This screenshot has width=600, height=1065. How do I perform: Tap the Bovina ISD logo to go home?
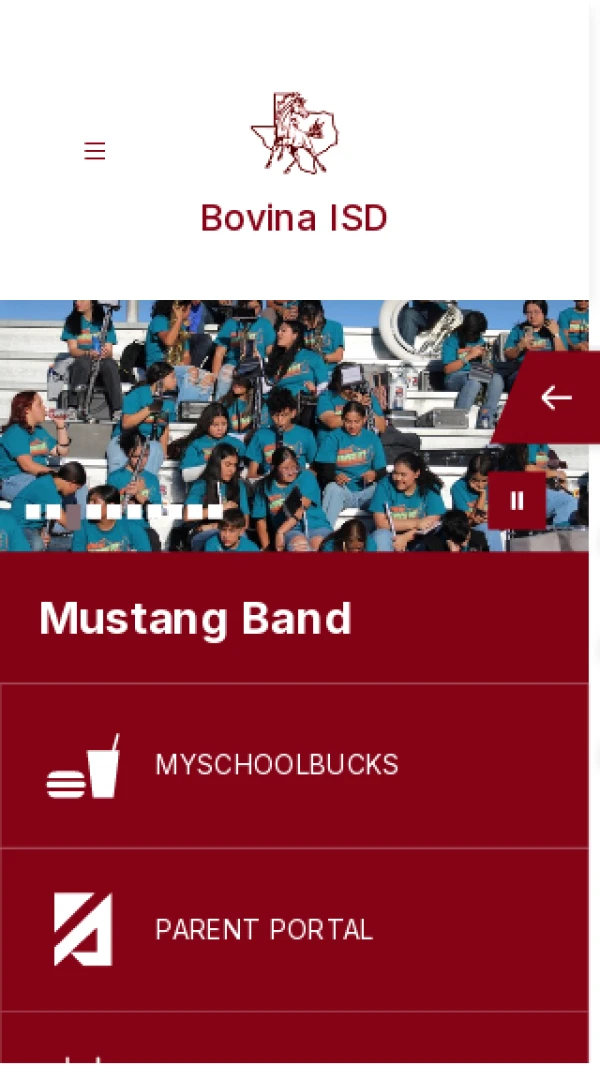coord(294,133)
